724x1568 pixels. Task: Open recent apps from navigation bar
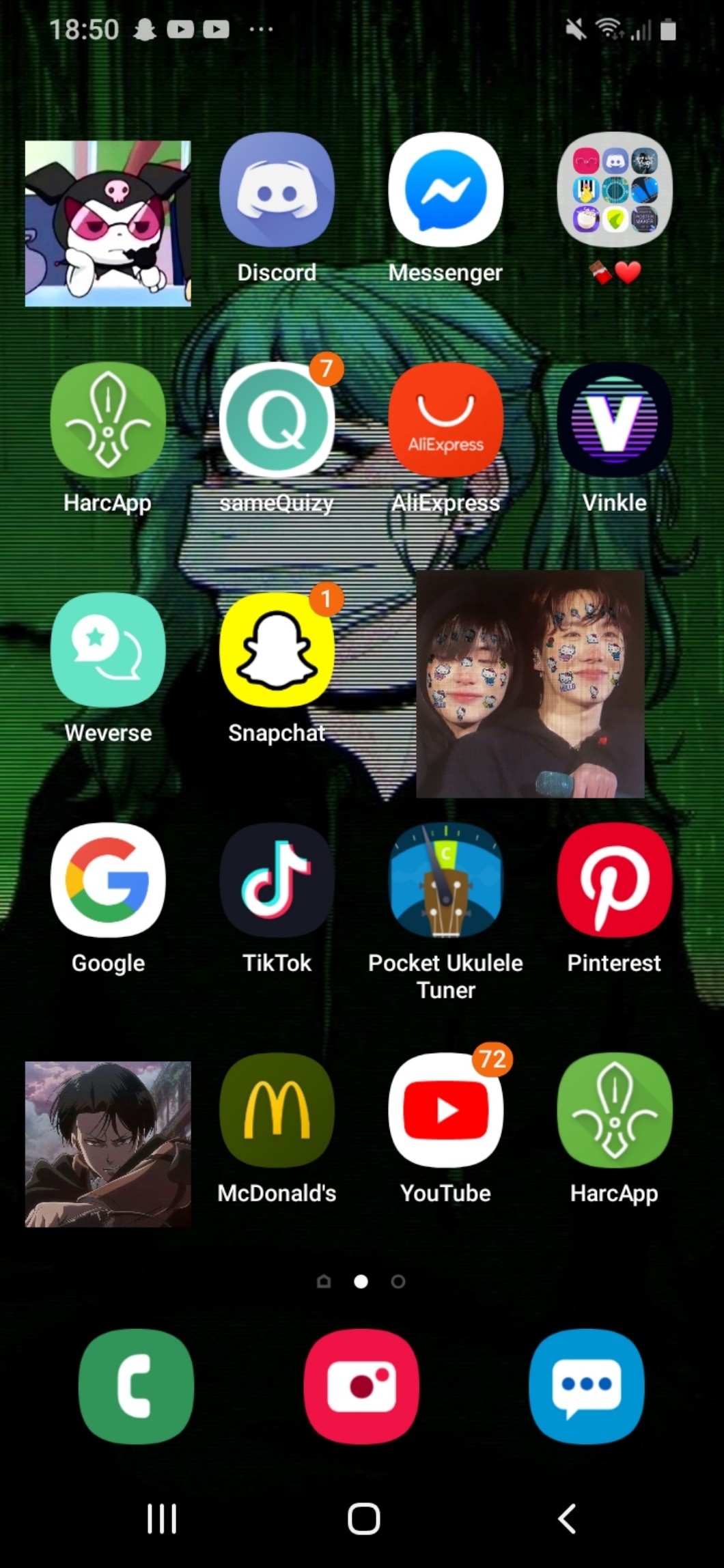pos(162,1519)
